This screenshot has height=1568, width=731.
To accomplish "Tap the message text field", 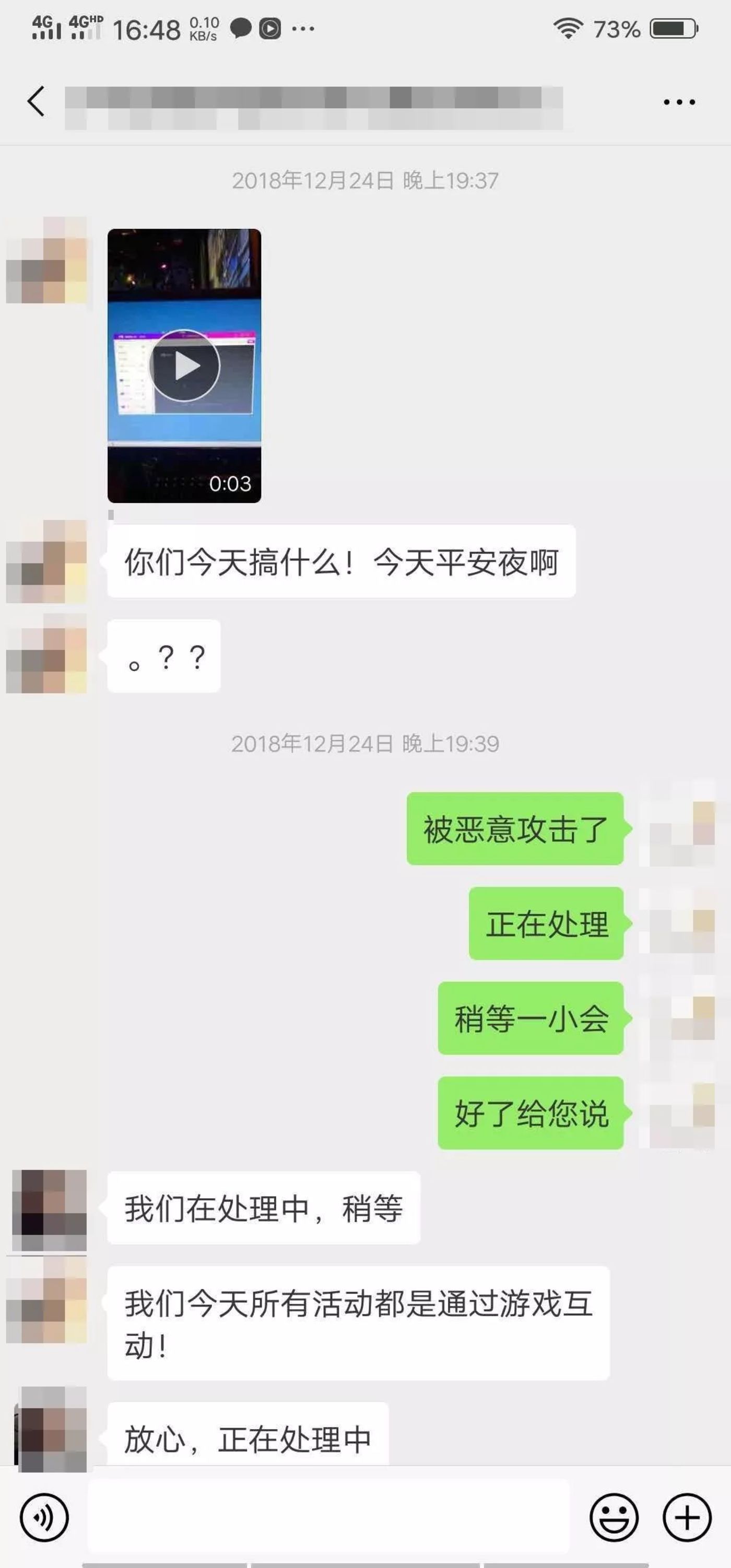I will click(328, 1517).
